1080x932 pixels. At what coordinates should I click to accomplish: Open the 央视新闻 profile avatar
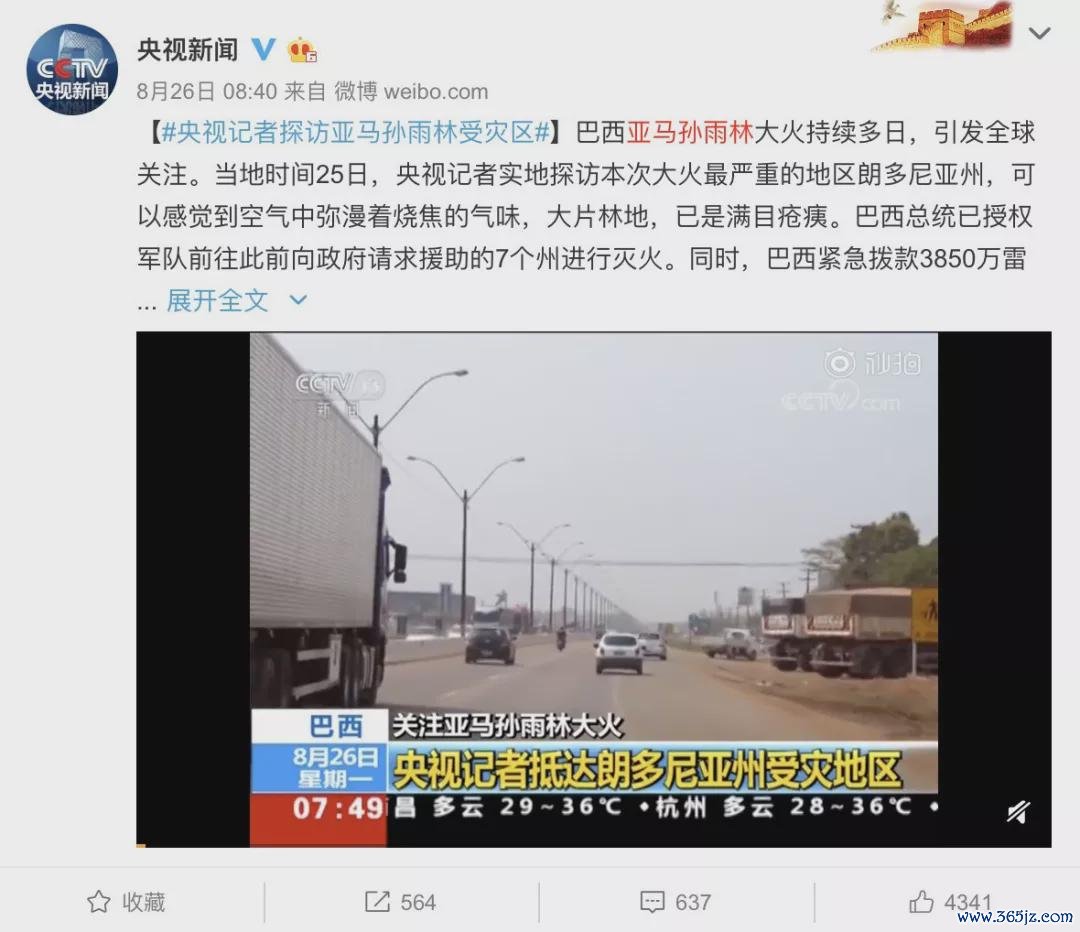tap(72, 69)
